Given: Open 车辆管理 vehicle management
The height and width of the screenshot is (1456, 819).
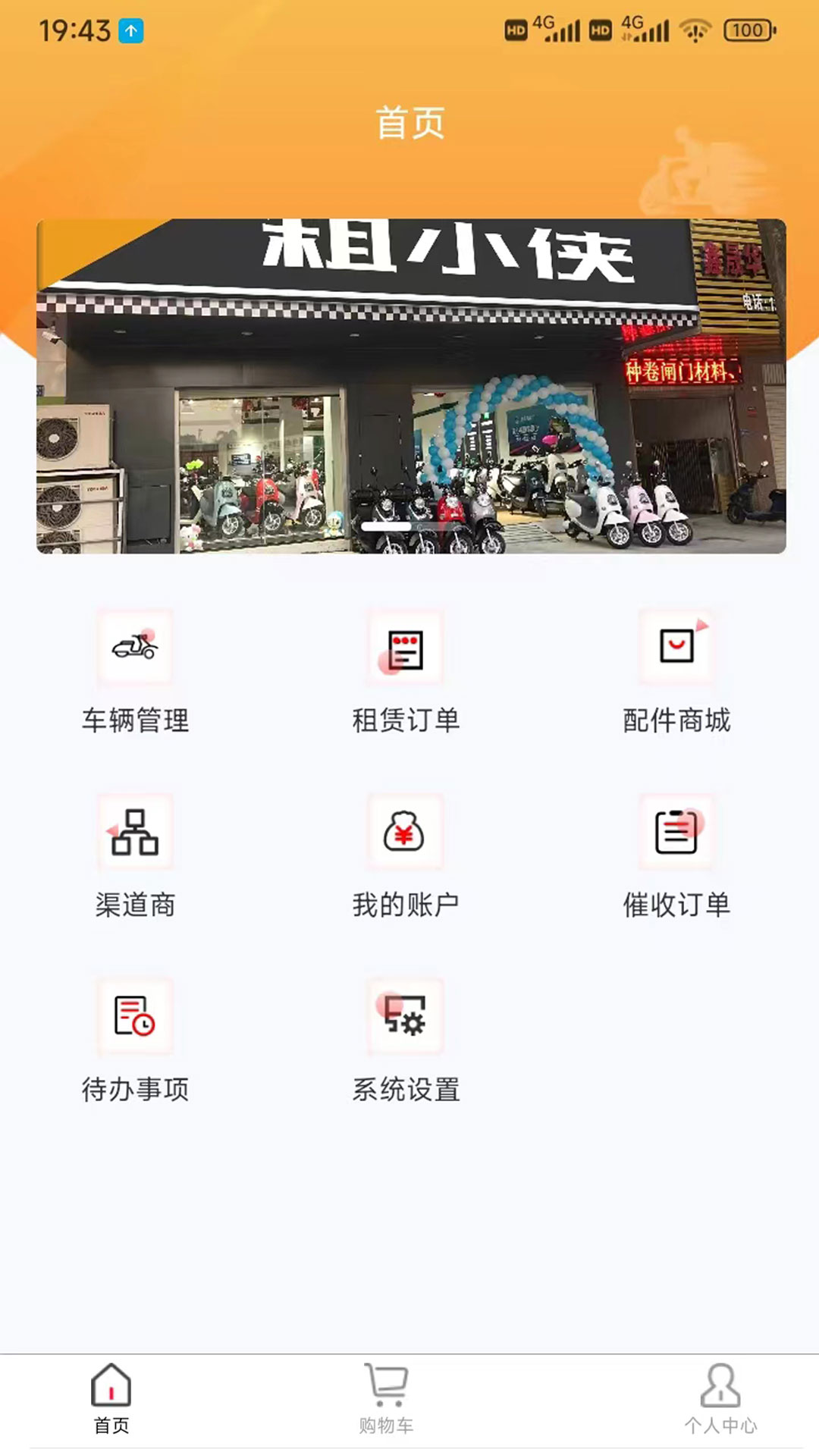Looking at the screenshot, I should (135, 673).
